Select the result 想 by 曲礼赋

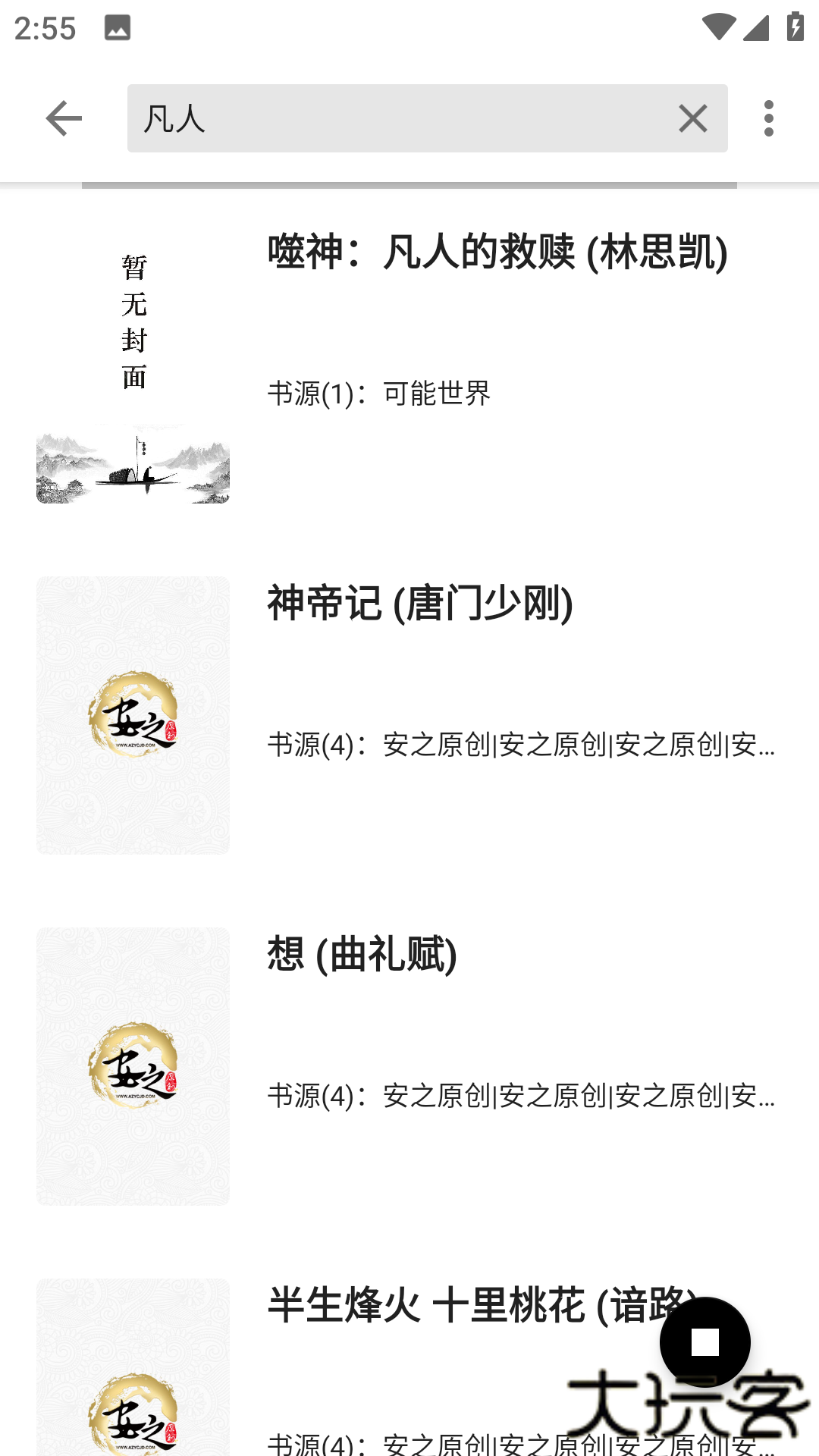(360, 955)
